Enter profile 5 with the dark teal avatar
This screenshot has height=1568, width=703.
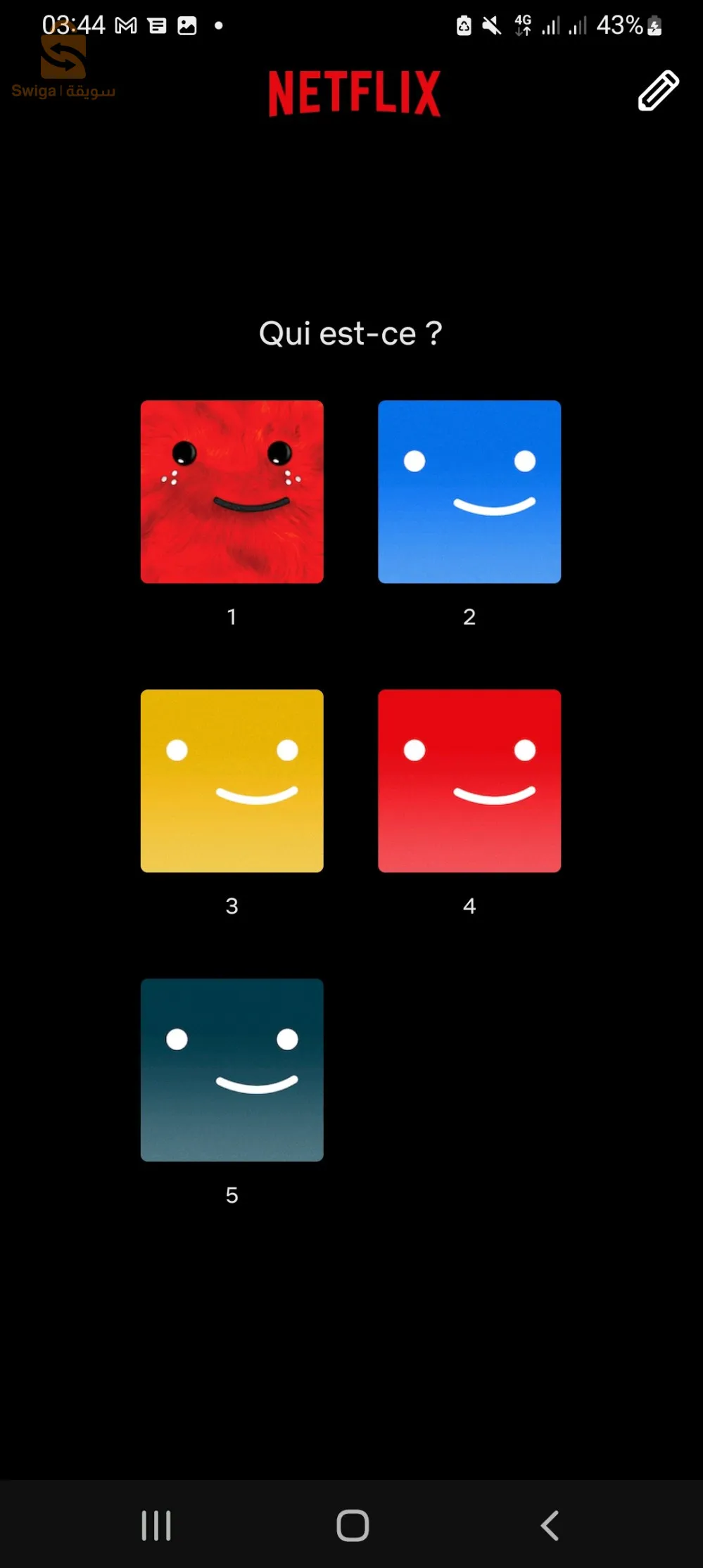232,1069
